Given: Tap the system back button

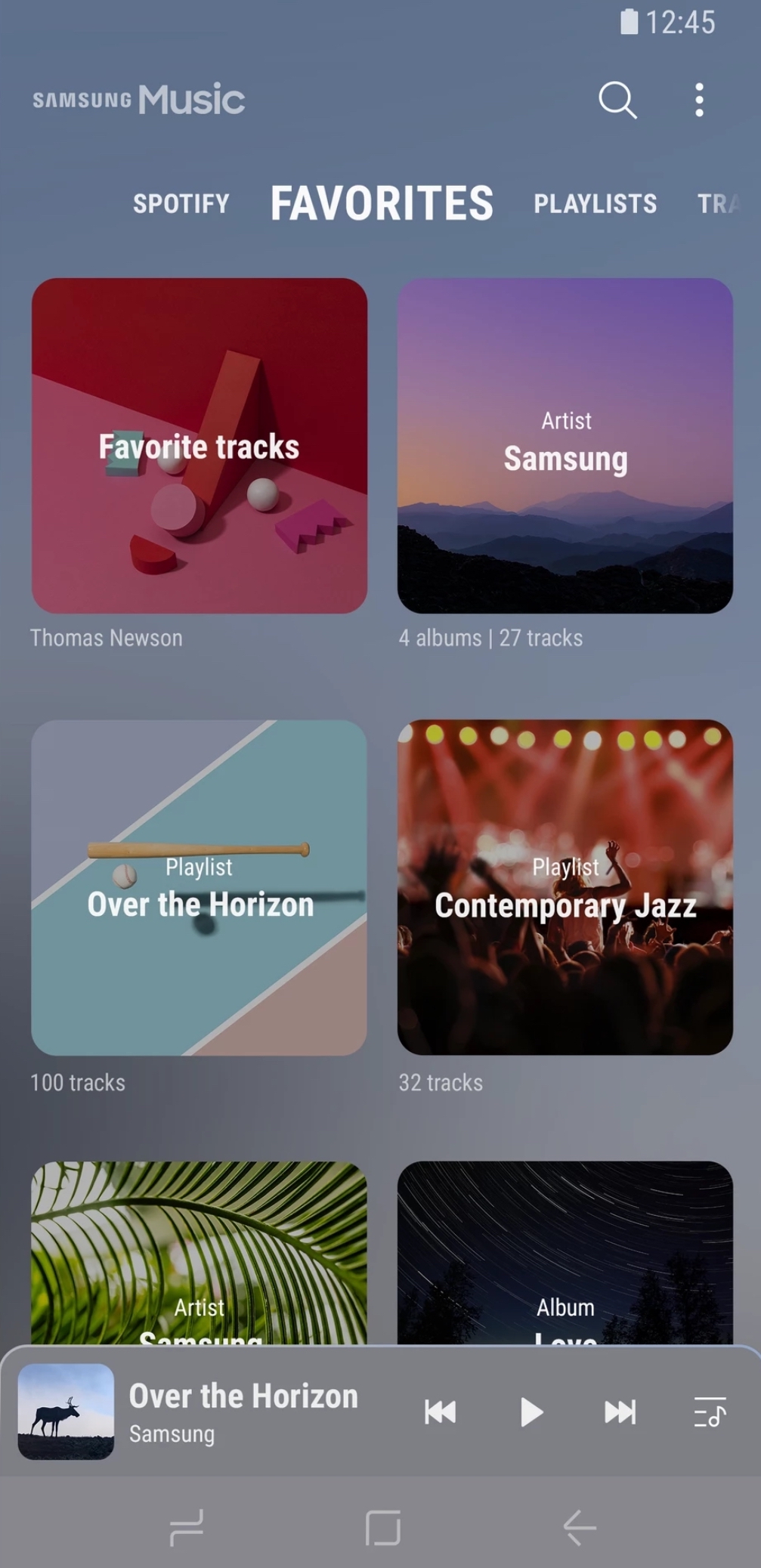Looking at the screenshot, I should pos(580,1528).
